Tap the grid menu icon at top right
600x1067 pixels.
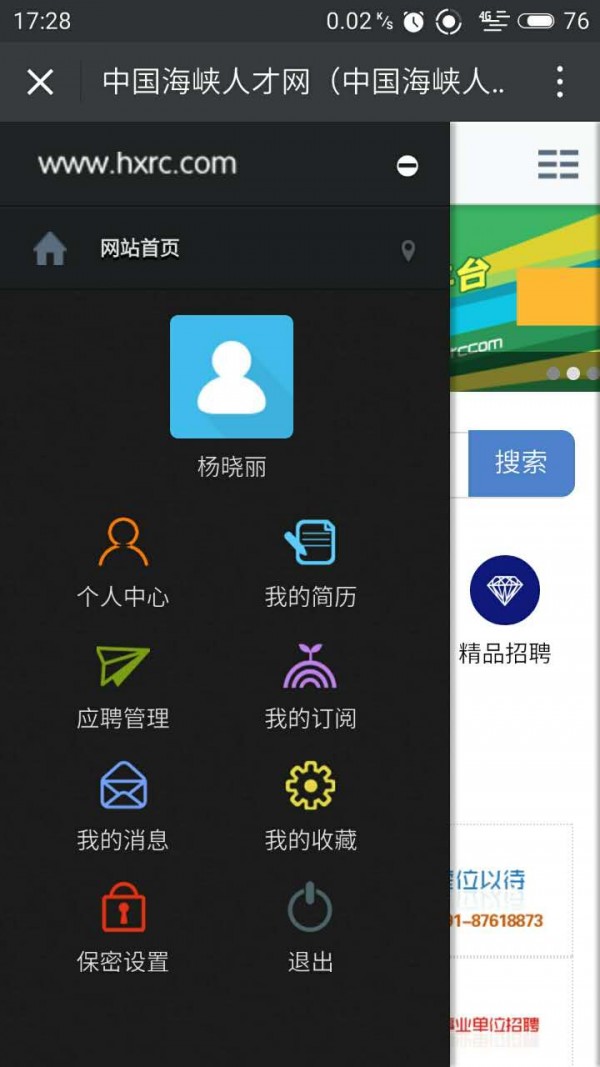pyautogui.click(x=558, y=164)
